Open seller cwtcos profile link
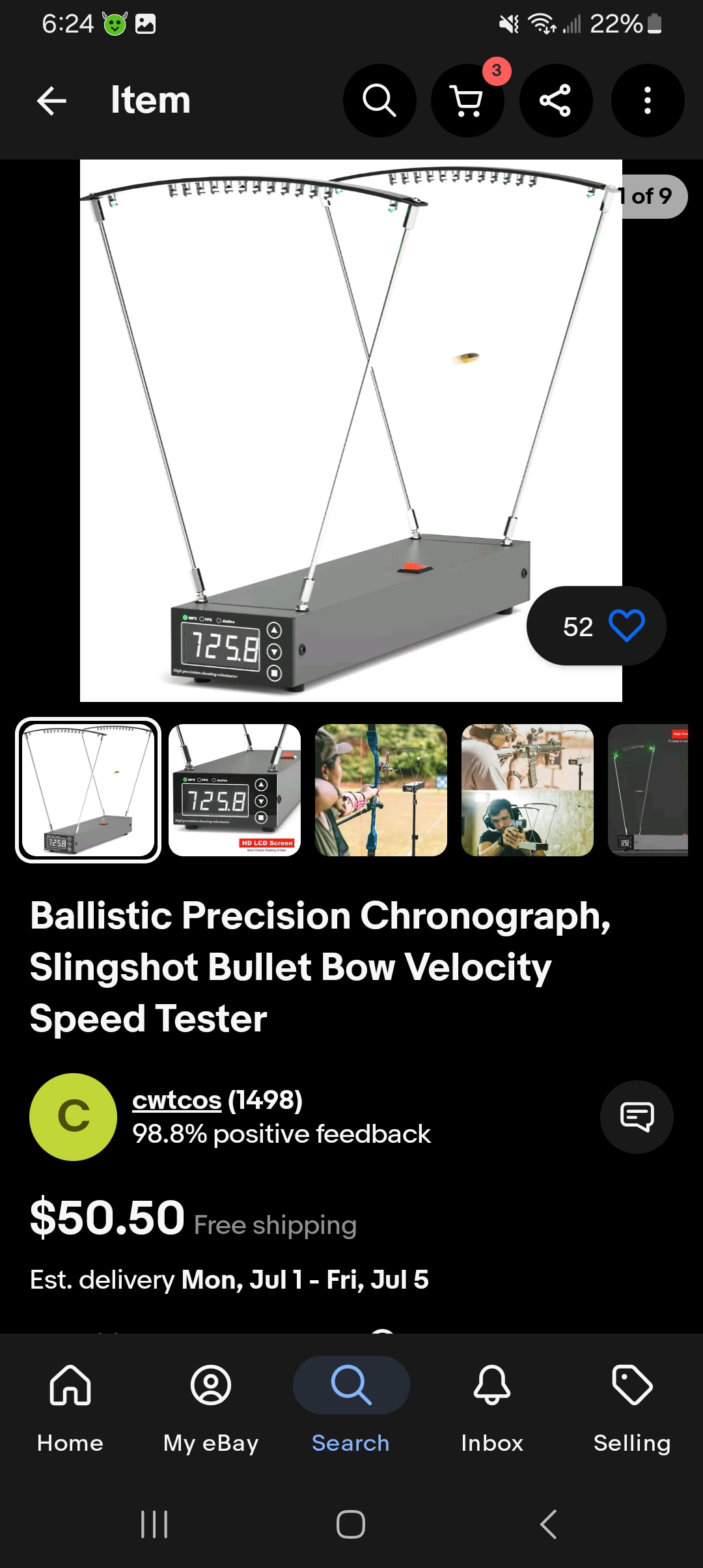Image resolution: width=703 pixels, height=1568 pixels. pos(177,1100)
